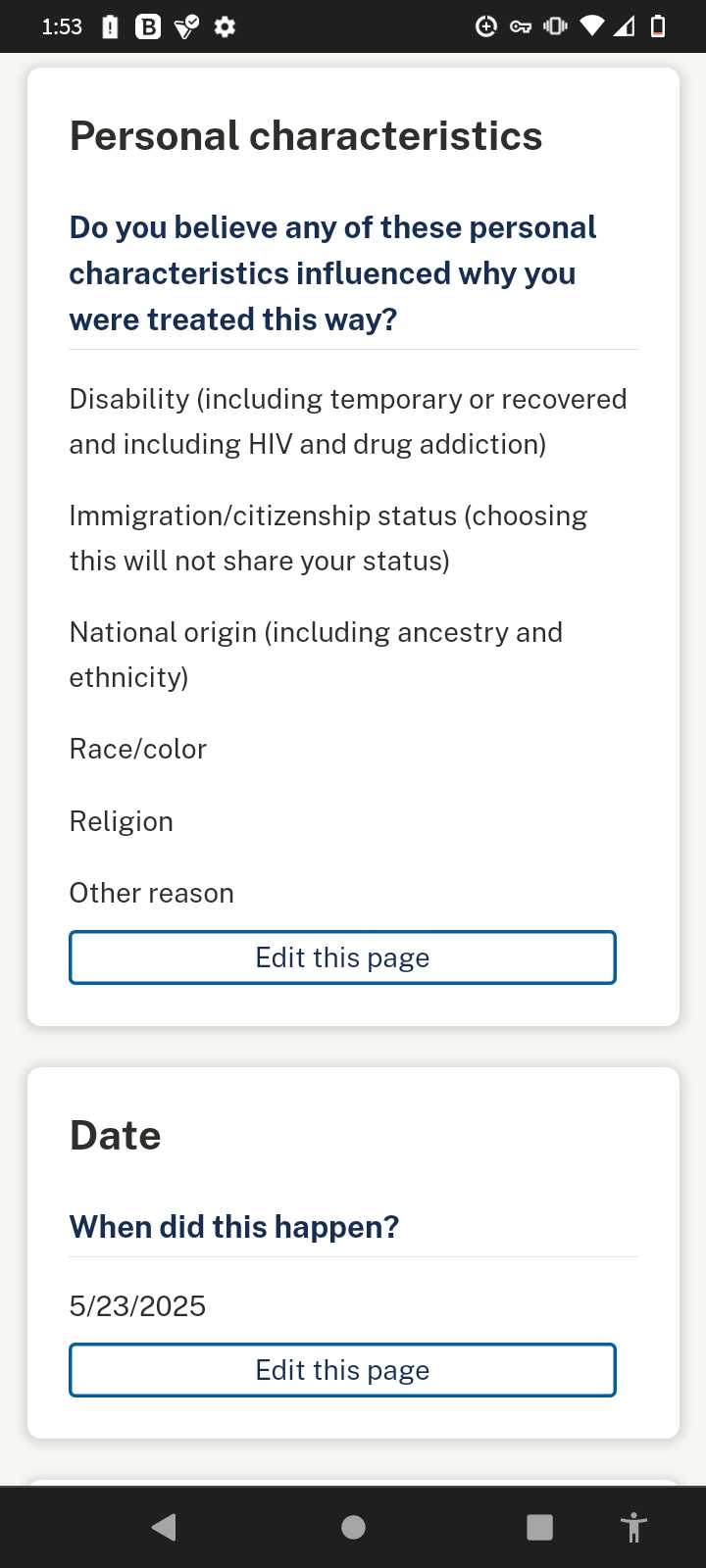Viewport: 706px width, 1568px height.
Task: Go to the home screen
Action: [353, 1527]
